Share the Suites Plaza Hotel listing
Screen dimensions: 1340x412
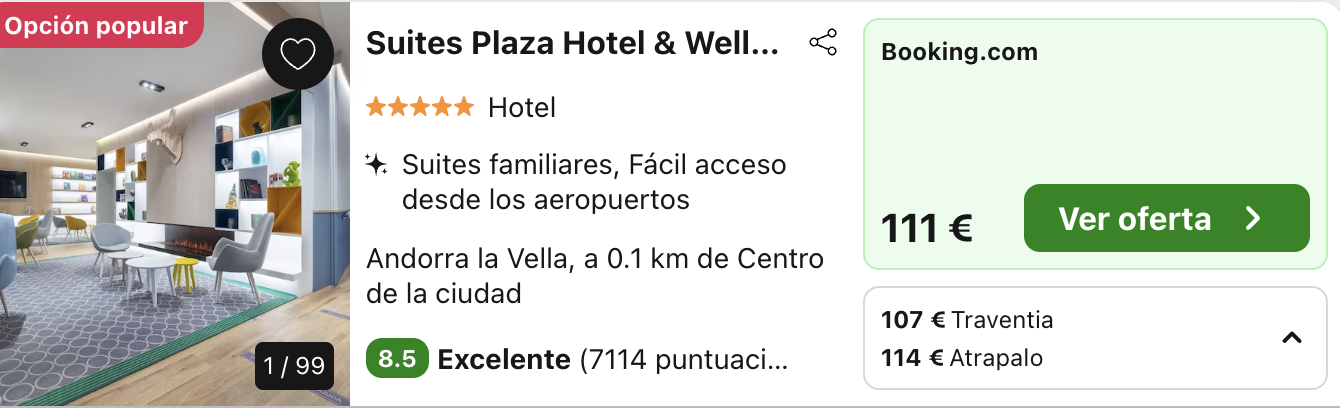tap(822, 43)
